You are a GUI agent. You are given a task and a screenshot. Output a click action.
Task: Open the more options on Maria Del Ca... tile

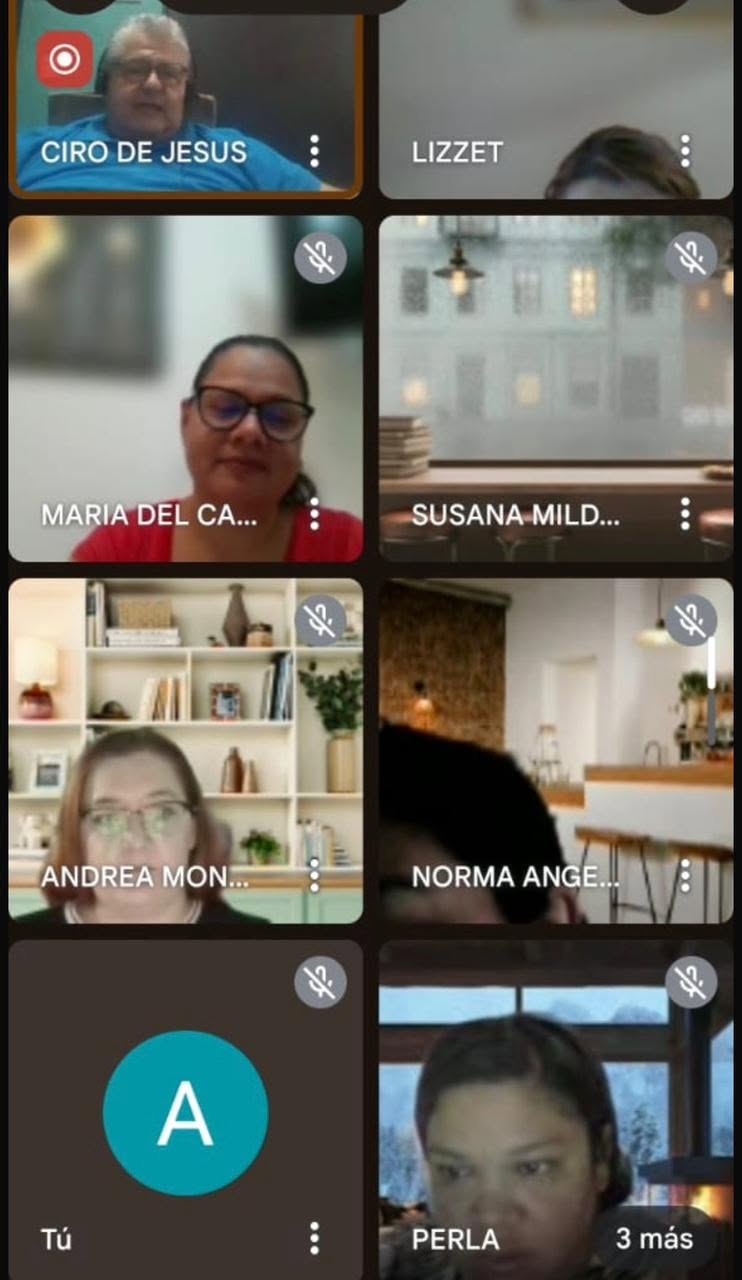tap(314, 514)
